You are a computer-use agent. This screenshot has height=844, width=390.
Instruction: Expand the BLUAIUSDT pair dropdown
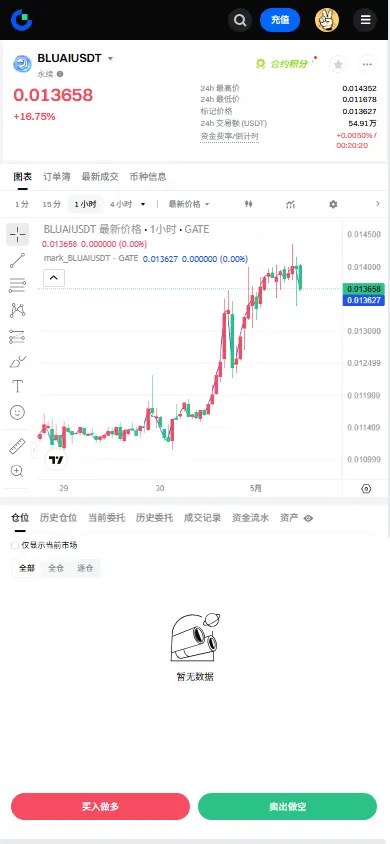tap(110, 59)
